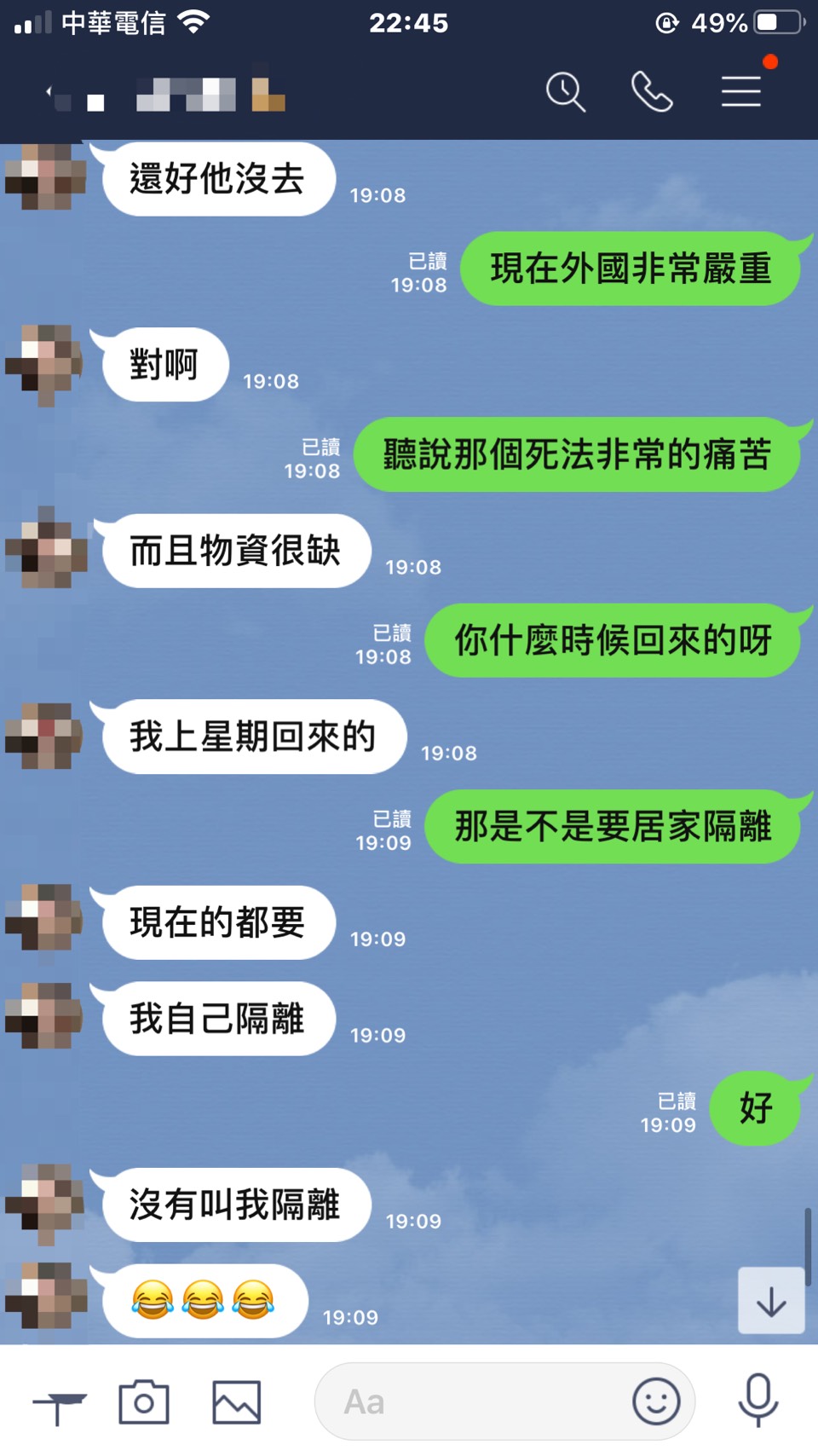This screenshot has height=1456, width=818.
Task: Jump to the latest message
Action: pos(771,1301)
